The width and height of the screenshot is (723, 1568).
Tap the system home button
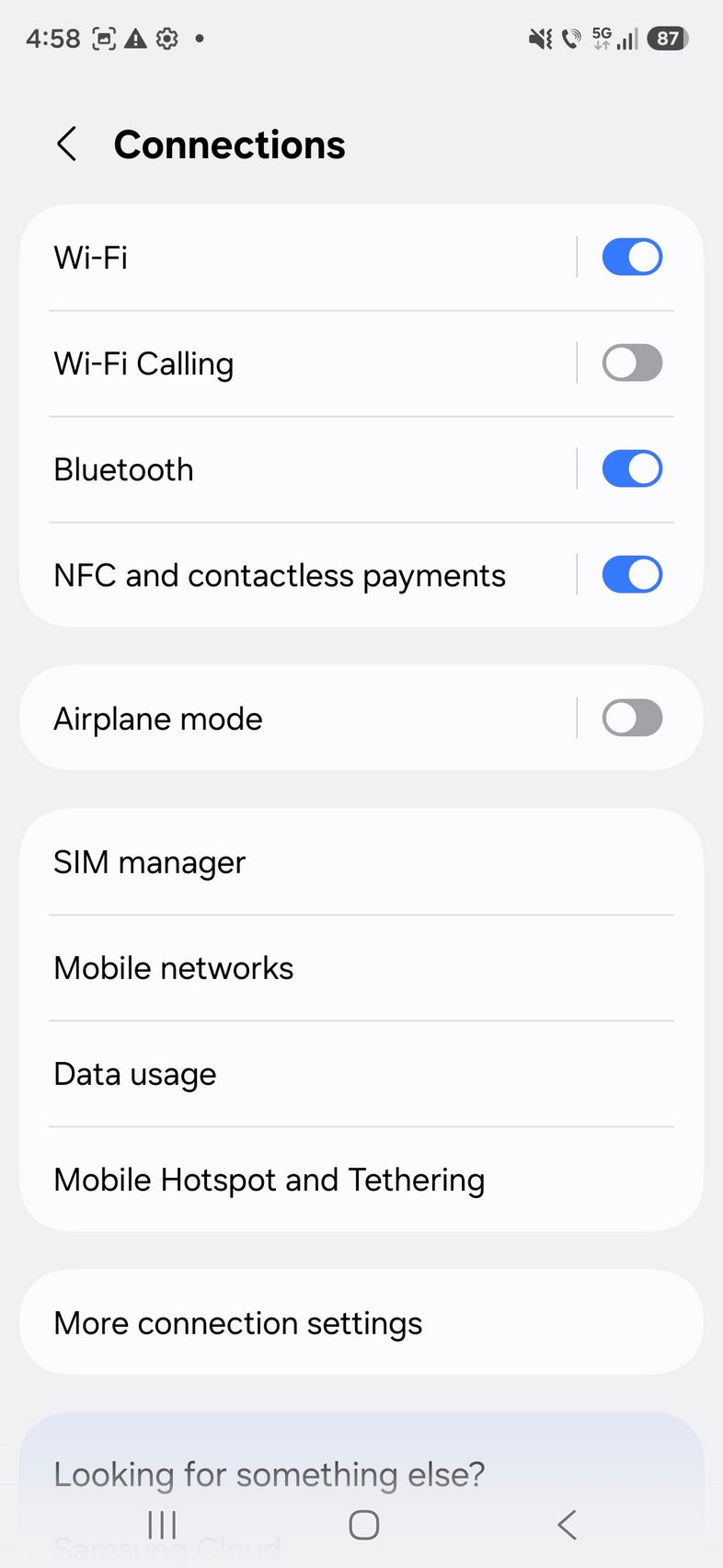(363, 1525)
